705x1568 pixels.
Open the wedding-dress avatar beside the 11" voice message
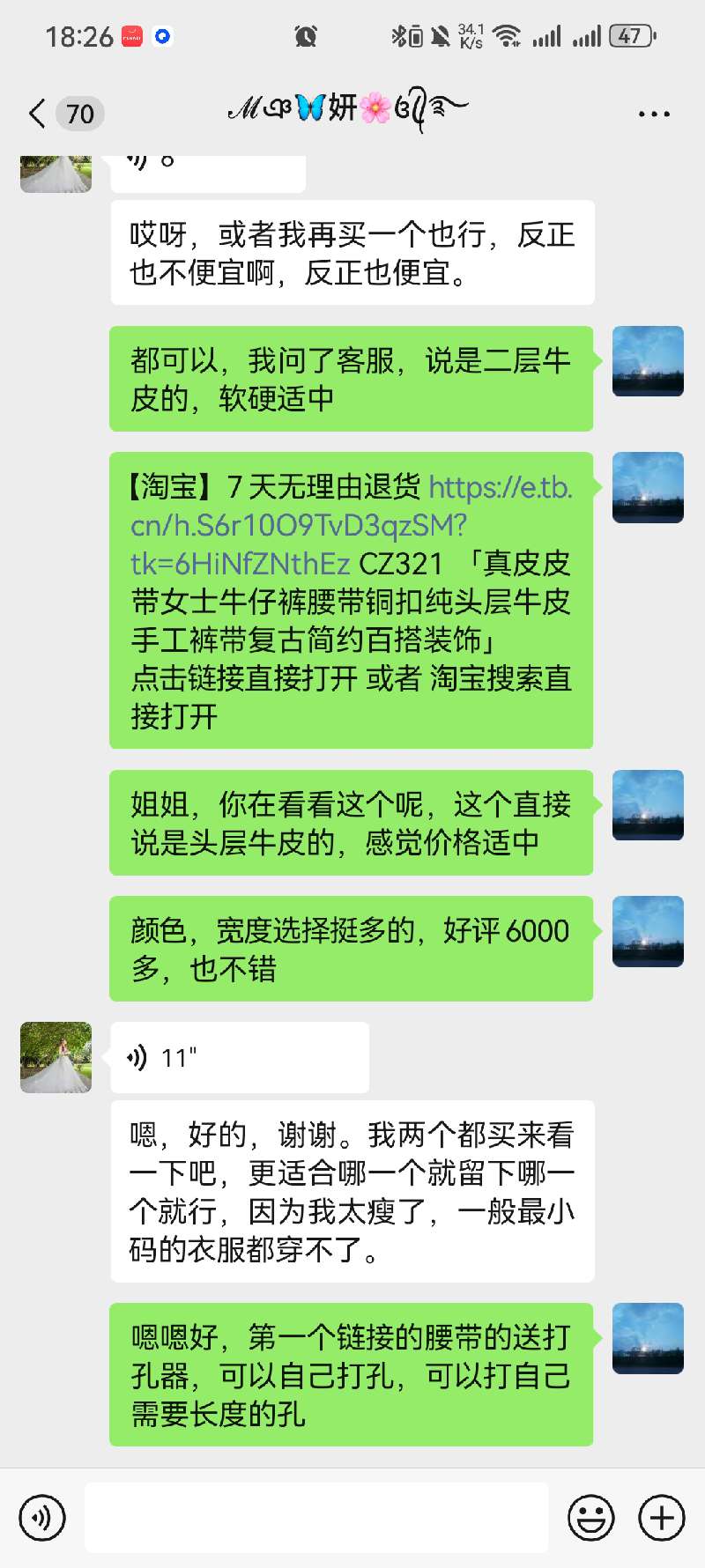56,1057
